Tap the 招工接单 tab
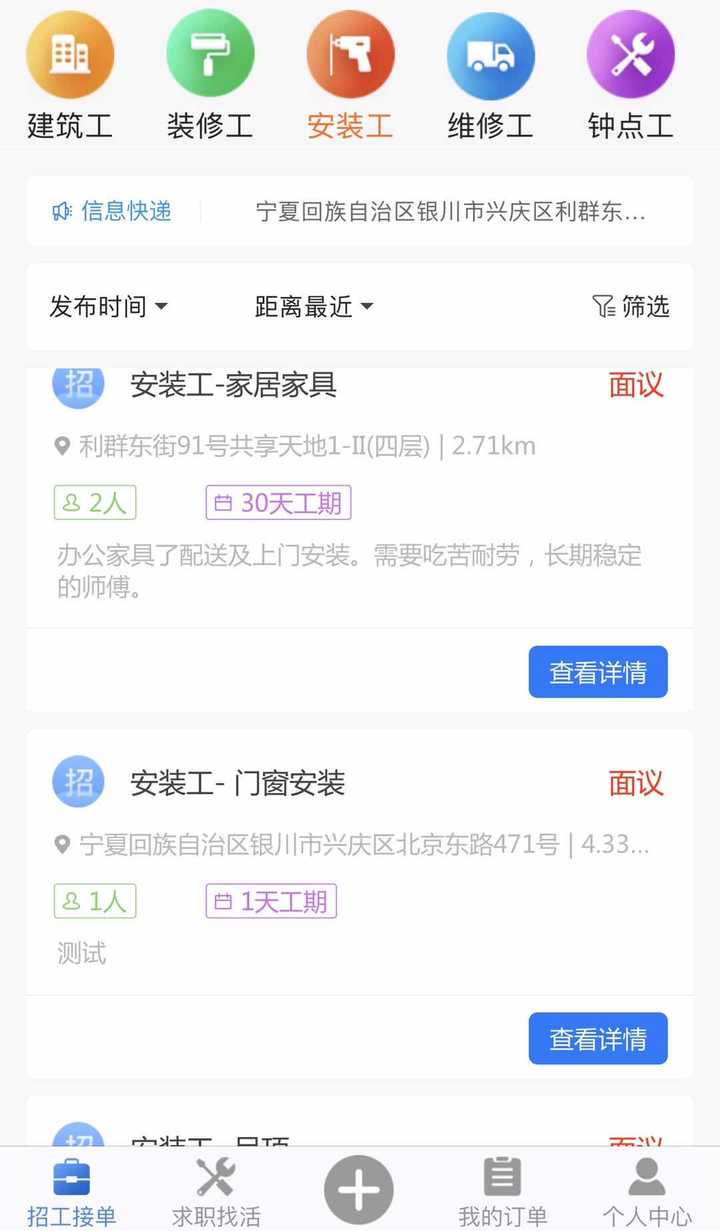Screen dimensions: 720x1231 click(72, 1192)
